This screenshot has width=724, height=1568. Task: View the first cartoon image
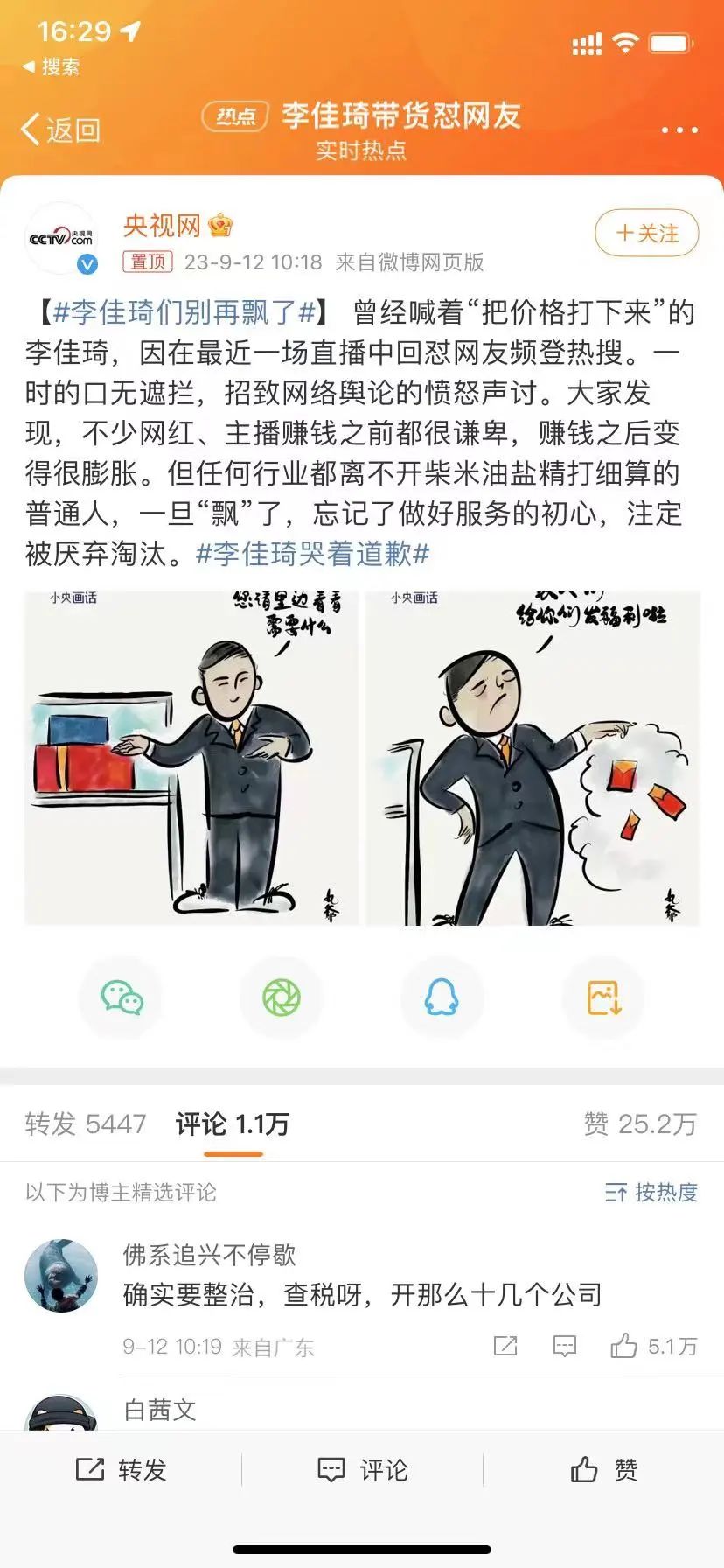pyautogui.click(x=191, y=758)
